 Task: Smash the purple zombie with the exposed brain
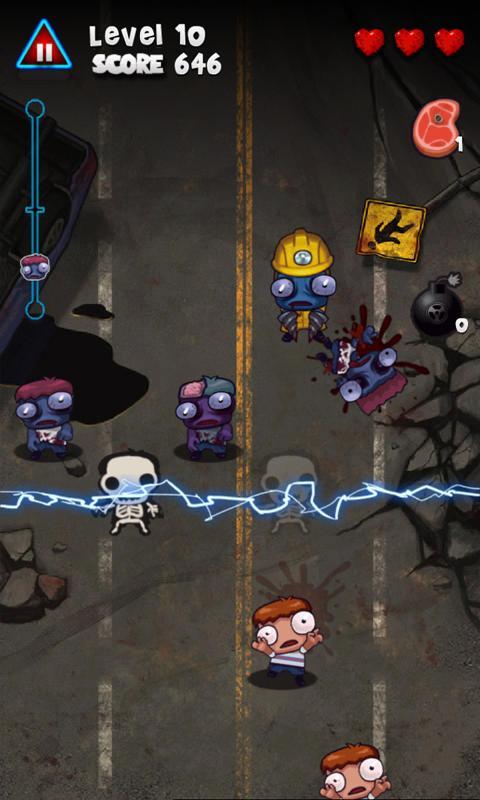click(206, 417)
